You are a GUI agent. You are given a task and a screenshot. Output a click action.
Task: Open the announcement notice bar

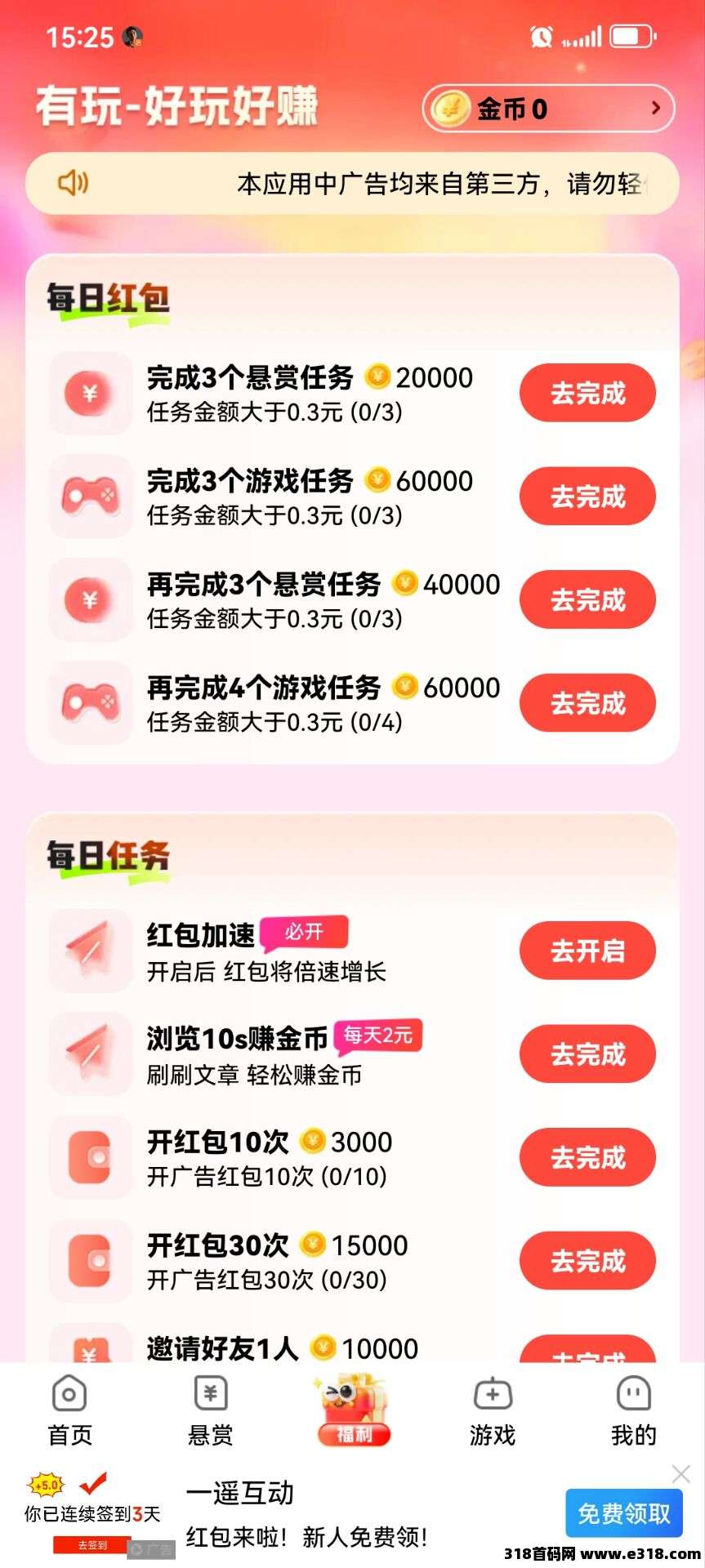coord(352,184)
